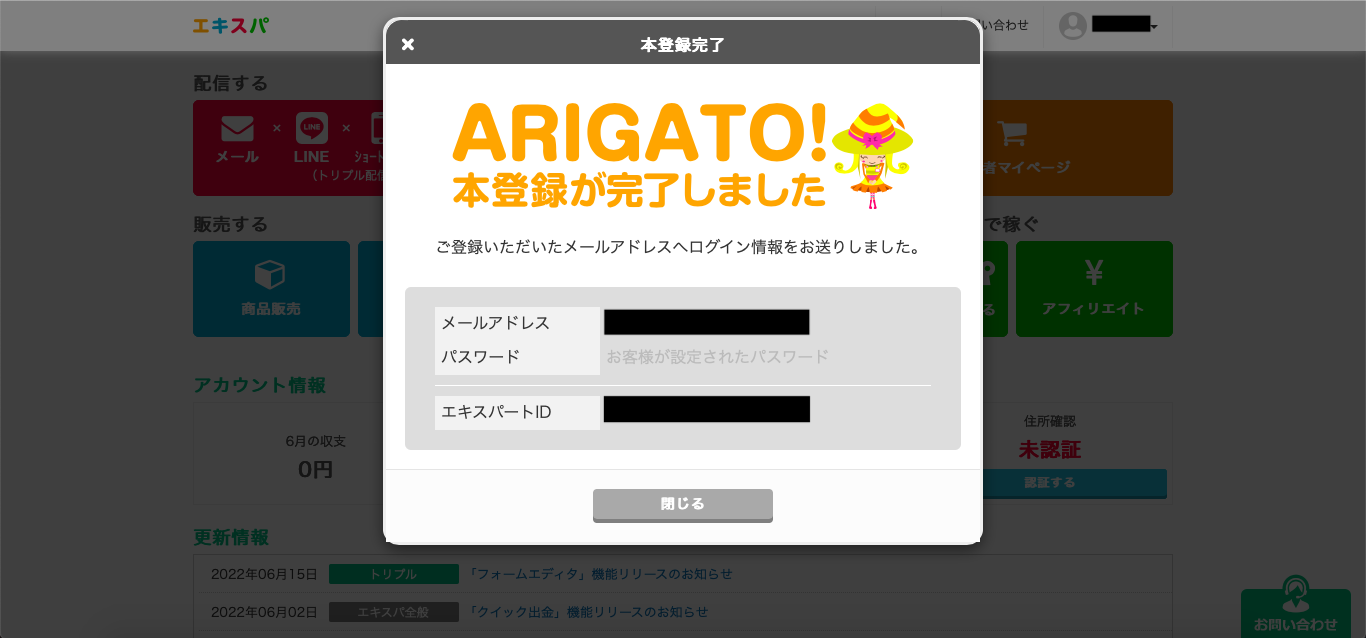The height and width of the screenshot is (638, 1366).
Task: Close the 本登録完了 dialog with the X
Action: click(408, 44)
